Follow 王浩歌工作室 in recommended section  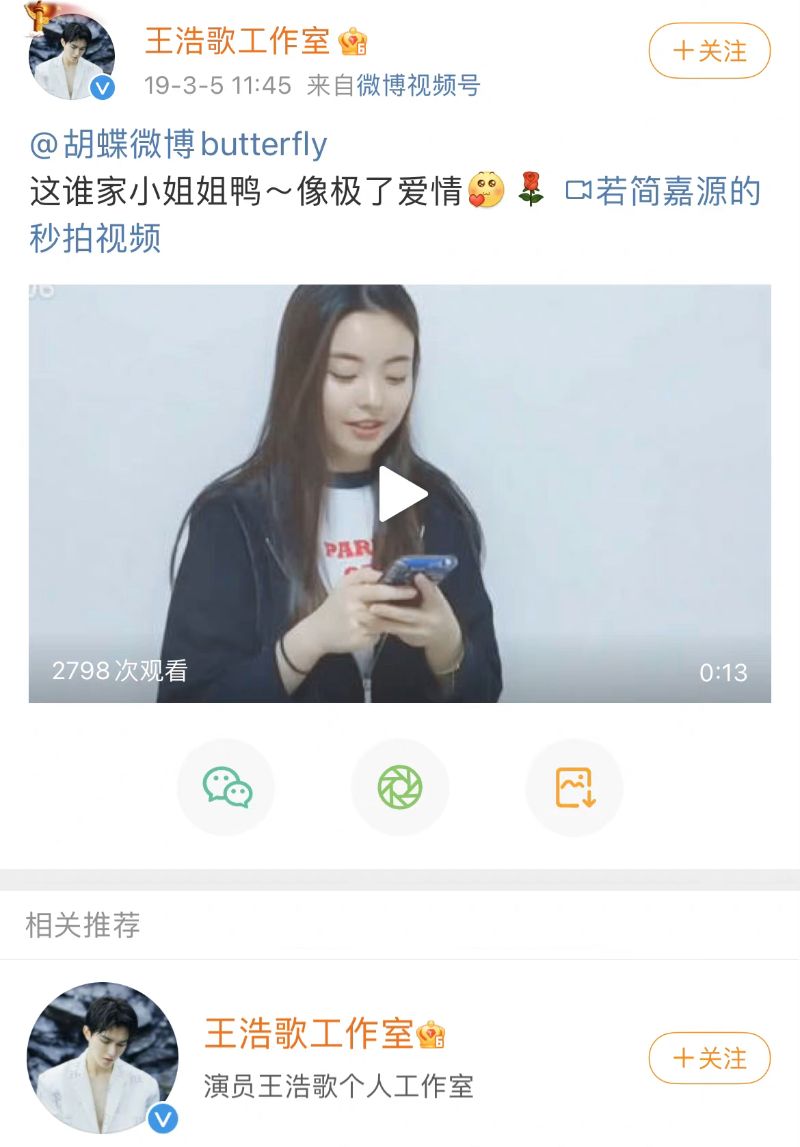click(x=709, y=1058)
